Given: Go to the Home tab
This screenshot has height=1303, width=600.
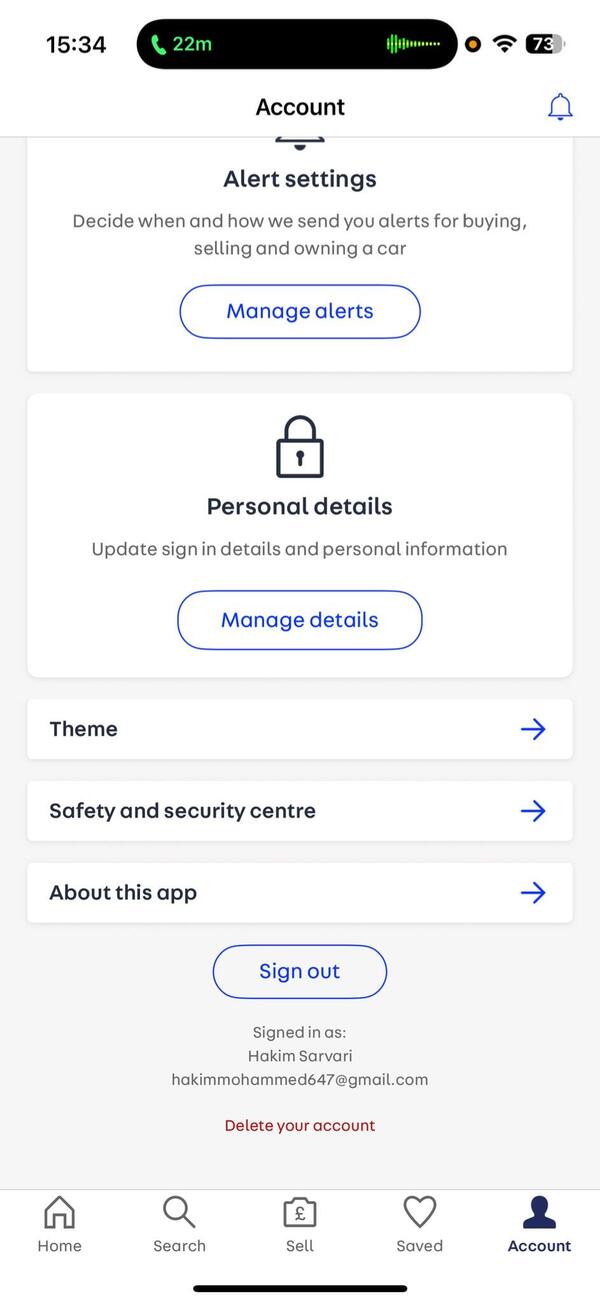Looking at the screenshot, I should tap(60, 1225).
